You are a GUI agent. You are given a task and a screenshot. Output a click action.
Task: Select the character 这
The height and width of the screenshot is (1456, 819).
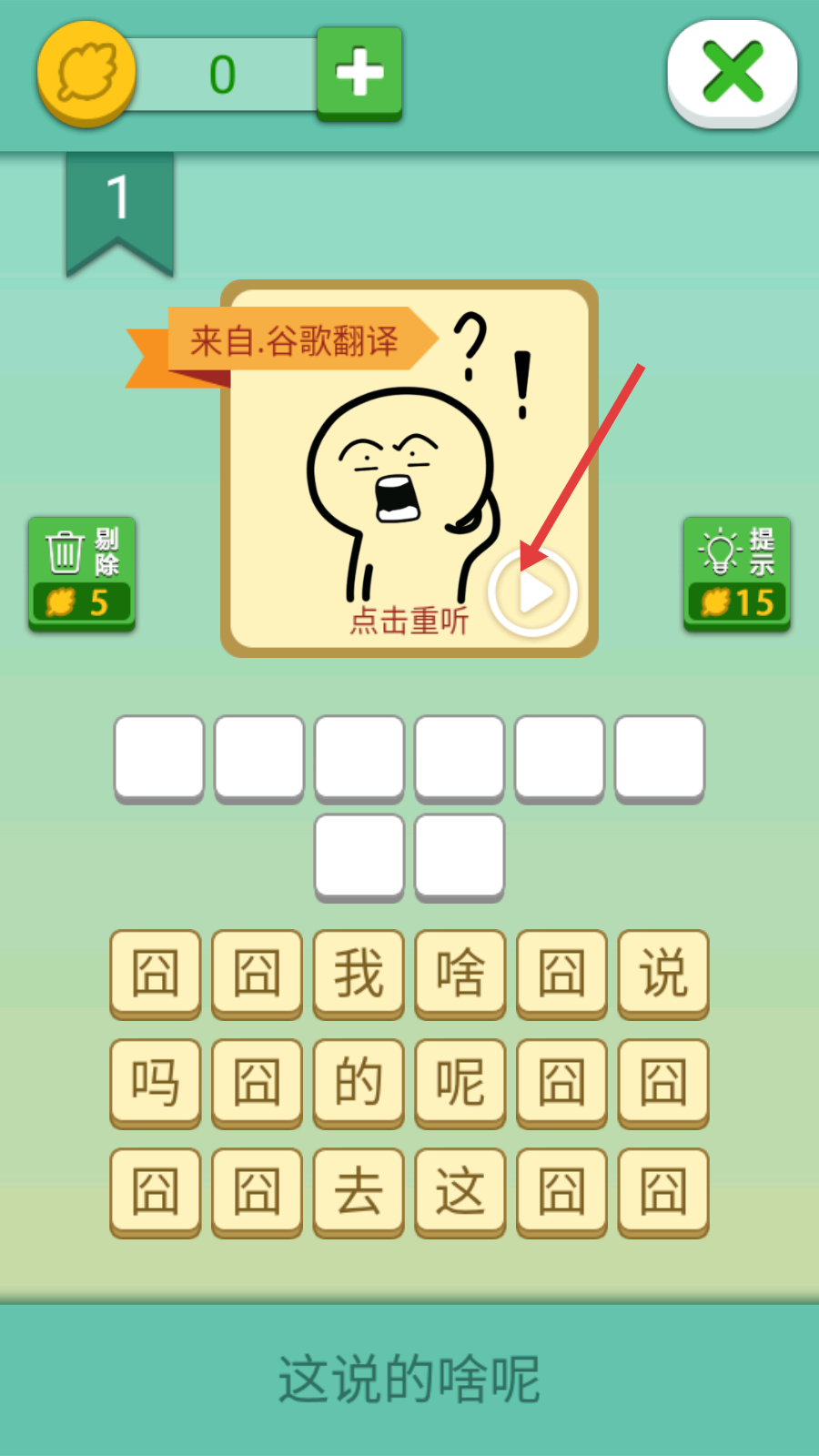460,1191
